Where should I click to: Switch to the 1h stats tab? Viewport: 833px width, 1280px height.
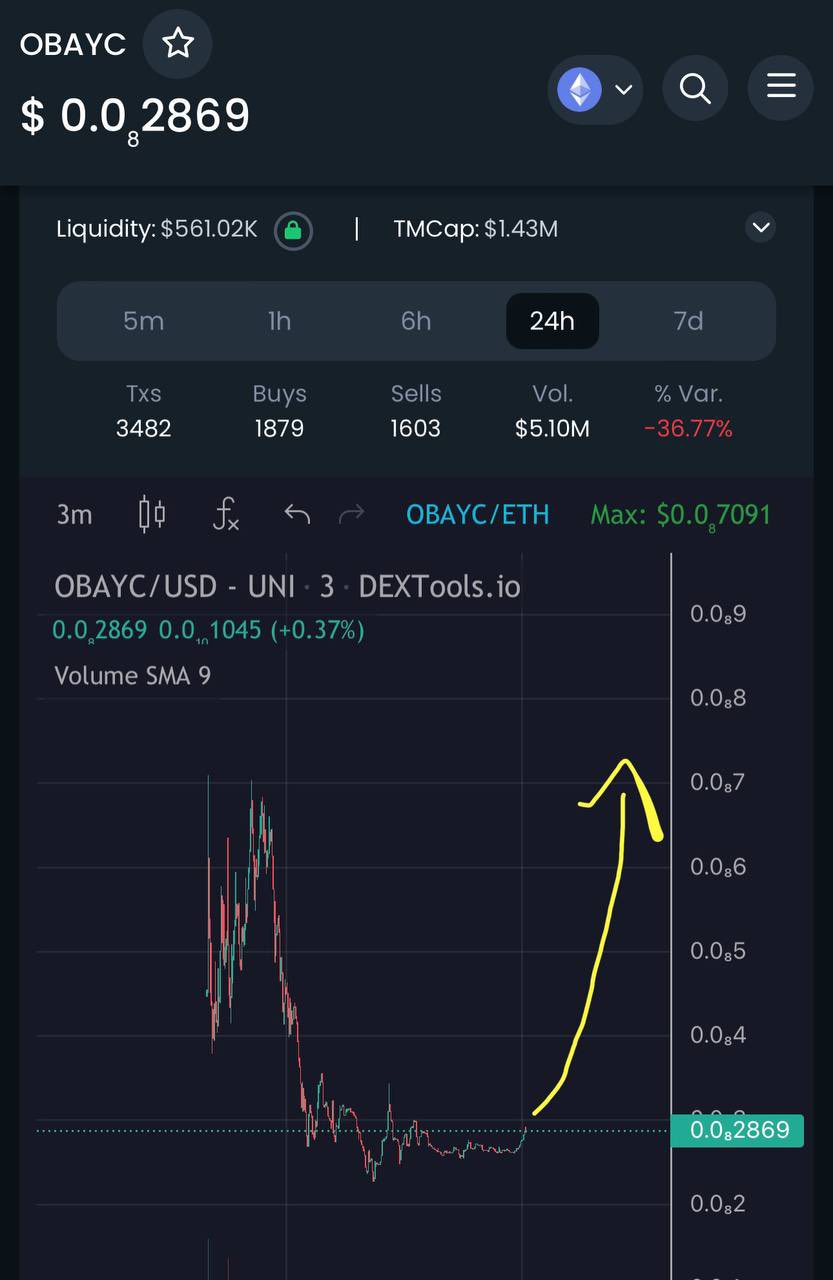point(279,321)
